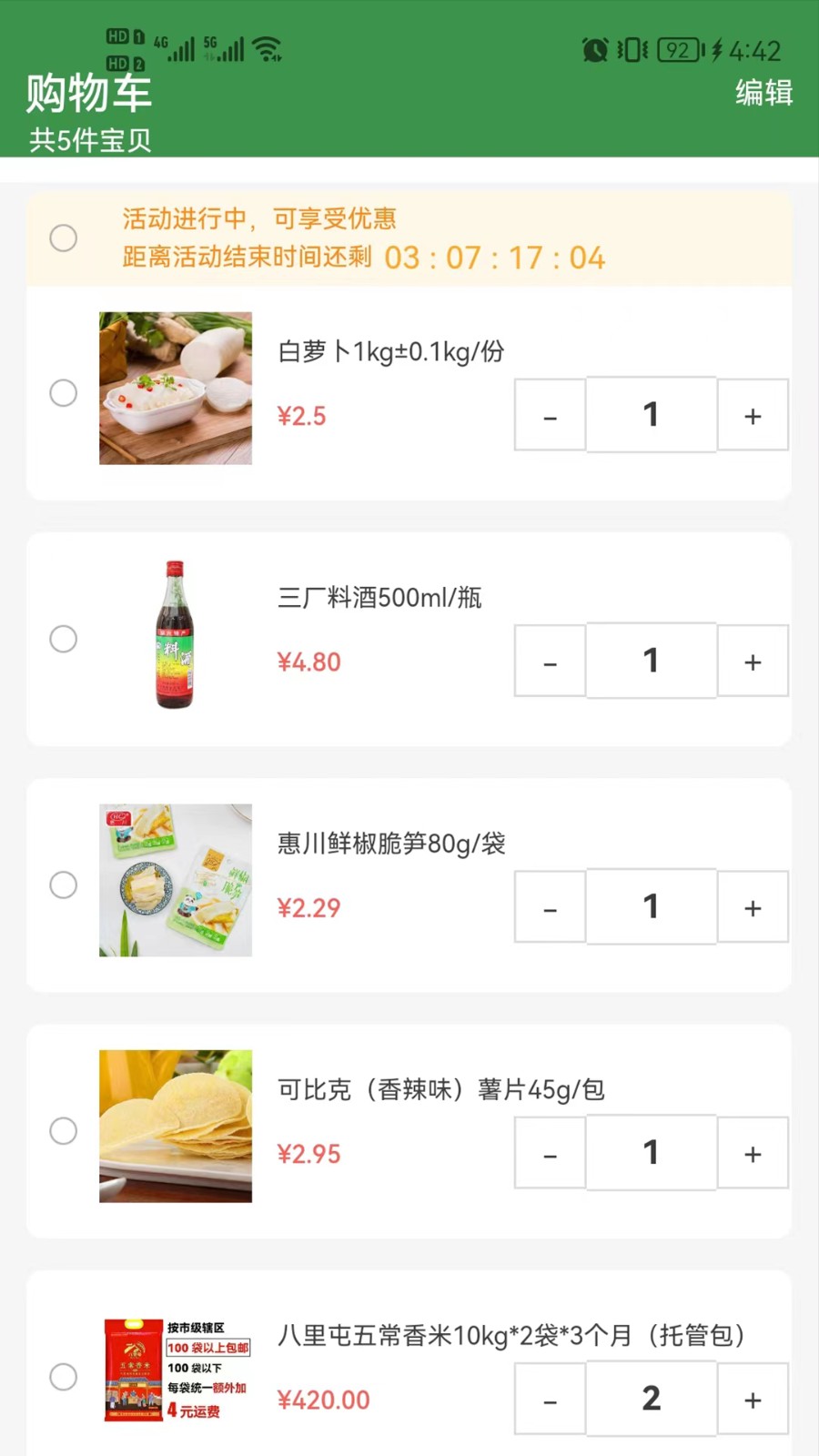Increase 八里屯五常香米 quantity by one
The image size is (819, 1456).
pos(753,1400)
